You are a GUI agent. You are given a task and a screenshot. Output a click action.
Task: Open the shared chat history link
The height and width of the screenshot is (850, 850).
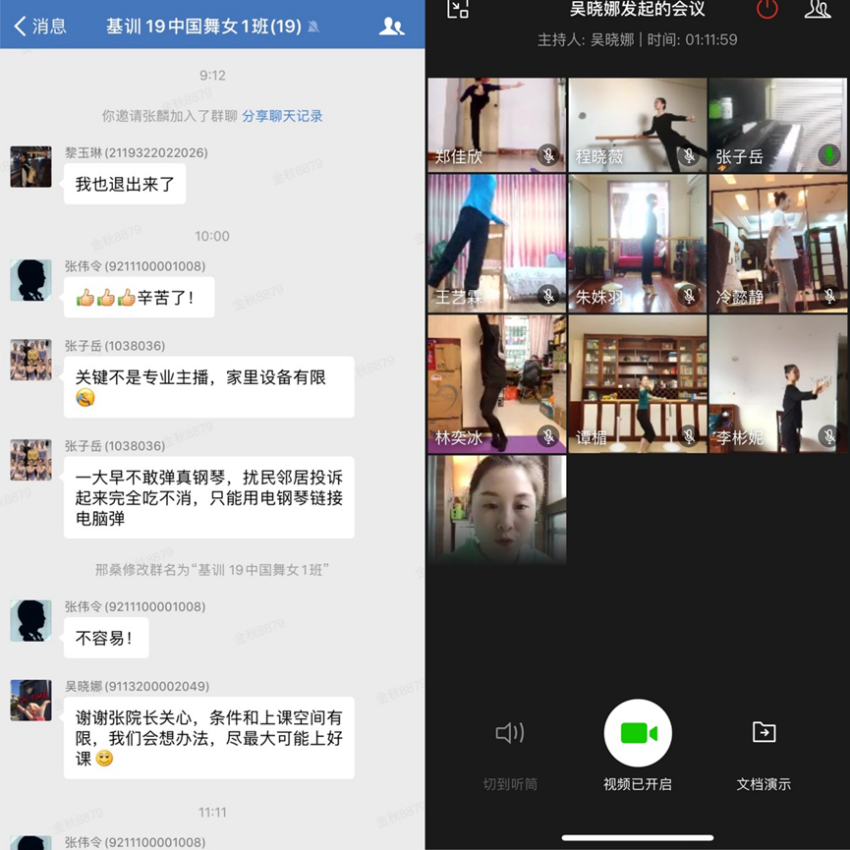point(282,116)
